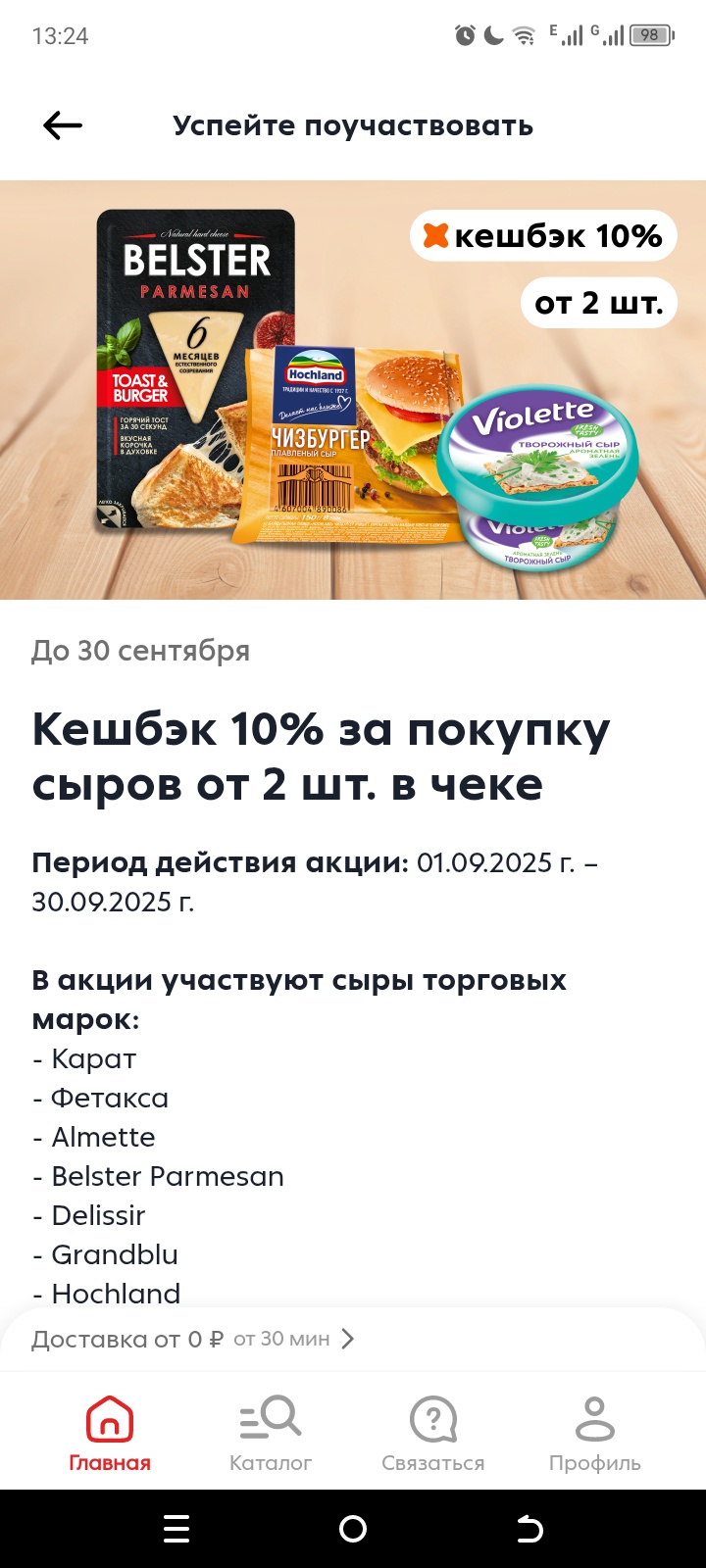
Task: Switch to the Связаться tab
Action: click(x=432, y=1433)
